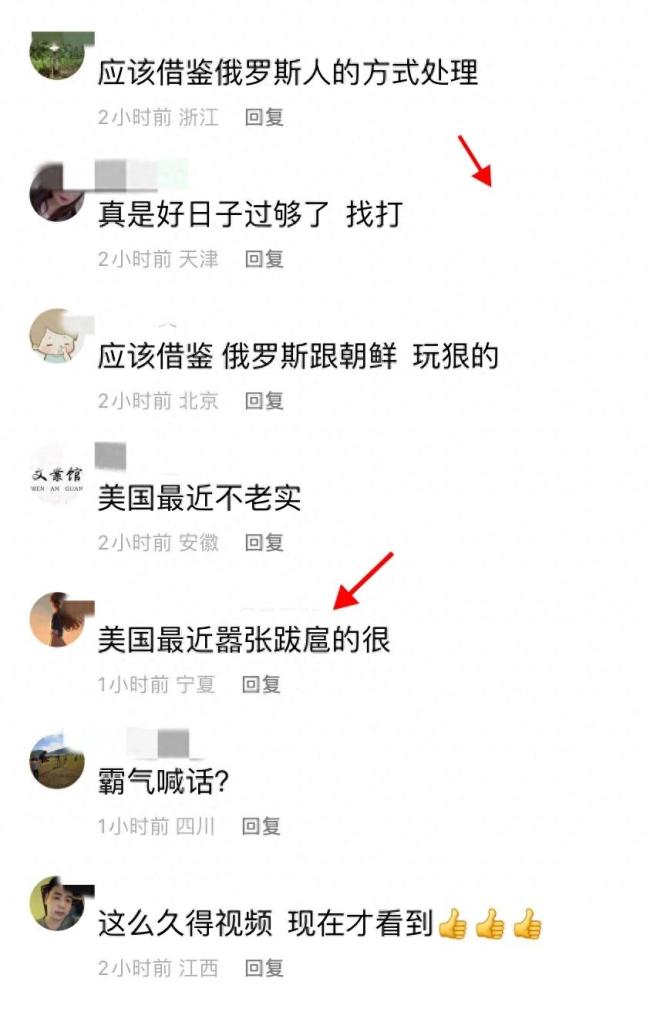Open avatar of the 霸气喊话 commenter
This screenshot has width=650, height=1012.
coord(58,762)
